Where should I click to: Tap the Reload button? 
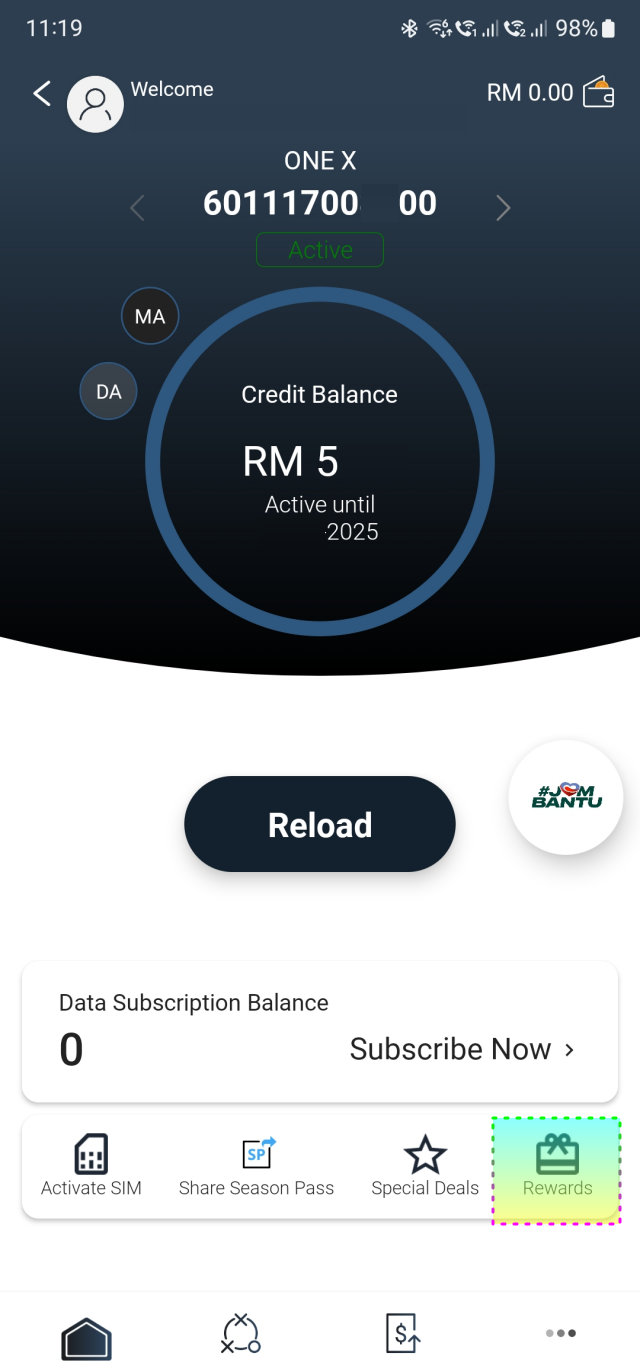(320, 824)
